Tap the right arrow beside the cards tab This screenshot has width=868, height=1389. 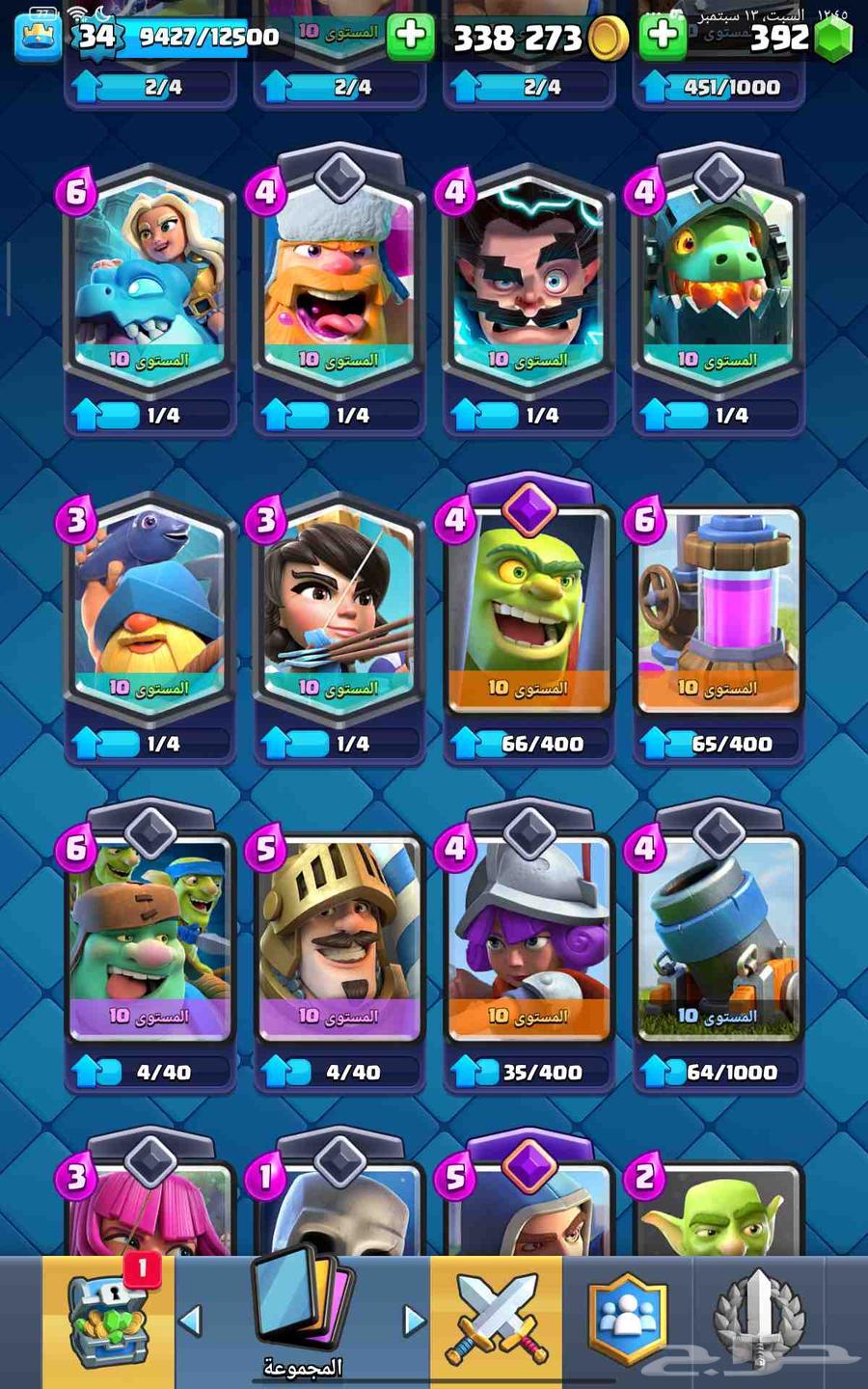pyautogui.click(x=414, y=1320)
